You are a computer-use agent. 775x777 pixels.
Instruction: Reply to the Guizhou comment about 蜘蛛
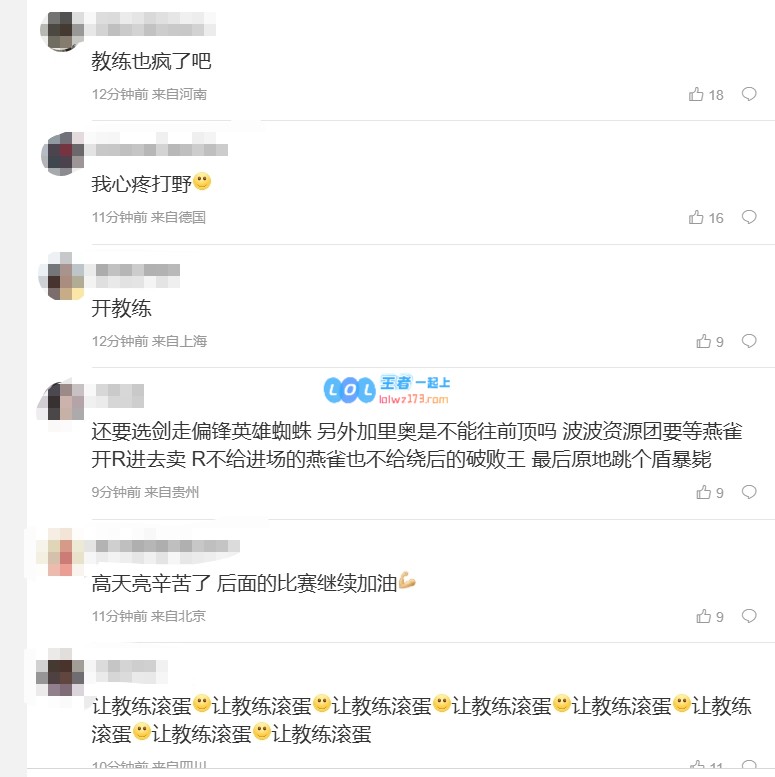748,492
